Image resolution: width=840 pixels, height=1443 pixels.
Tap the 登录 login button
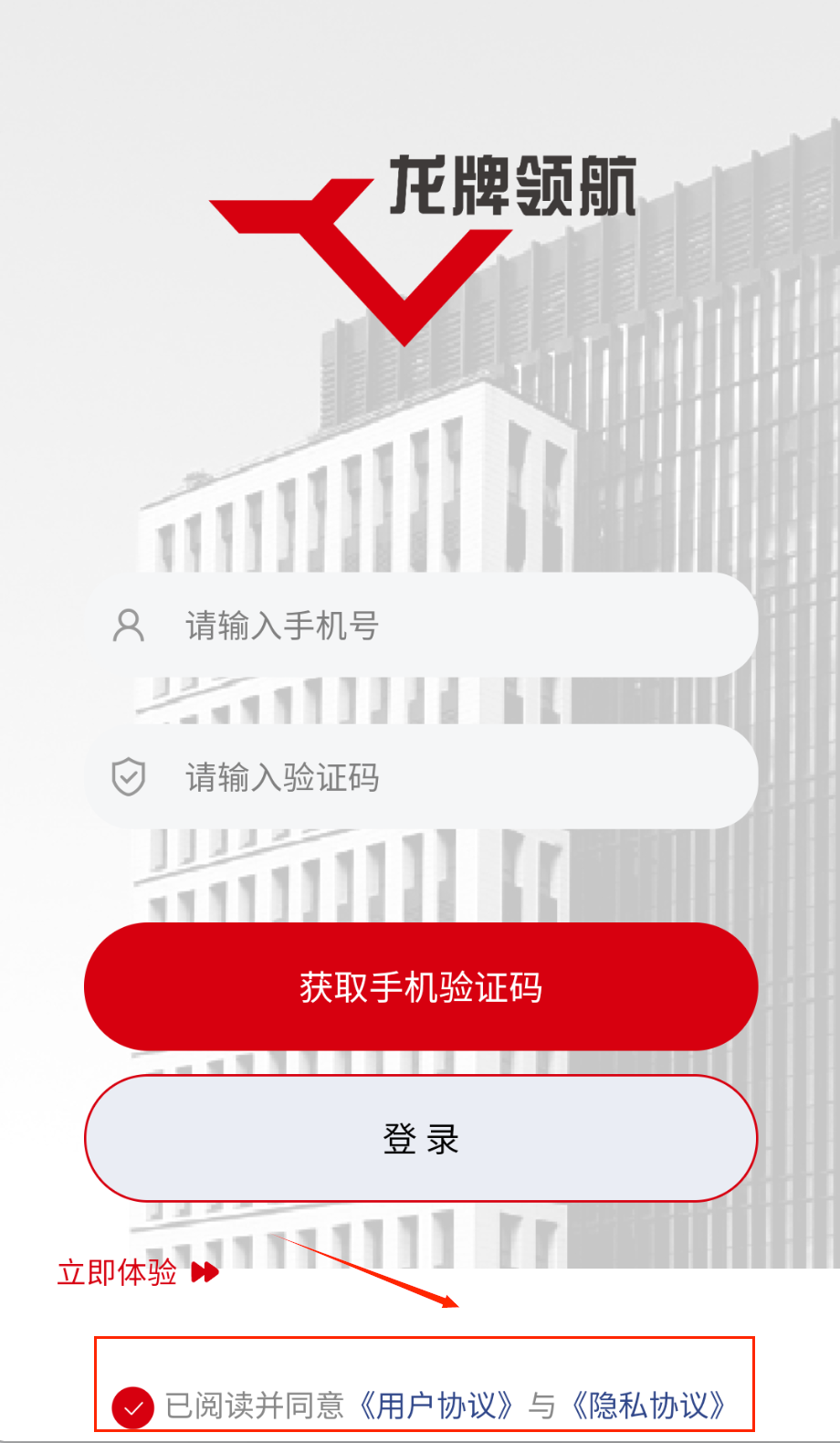click(x=421, y=1138)
